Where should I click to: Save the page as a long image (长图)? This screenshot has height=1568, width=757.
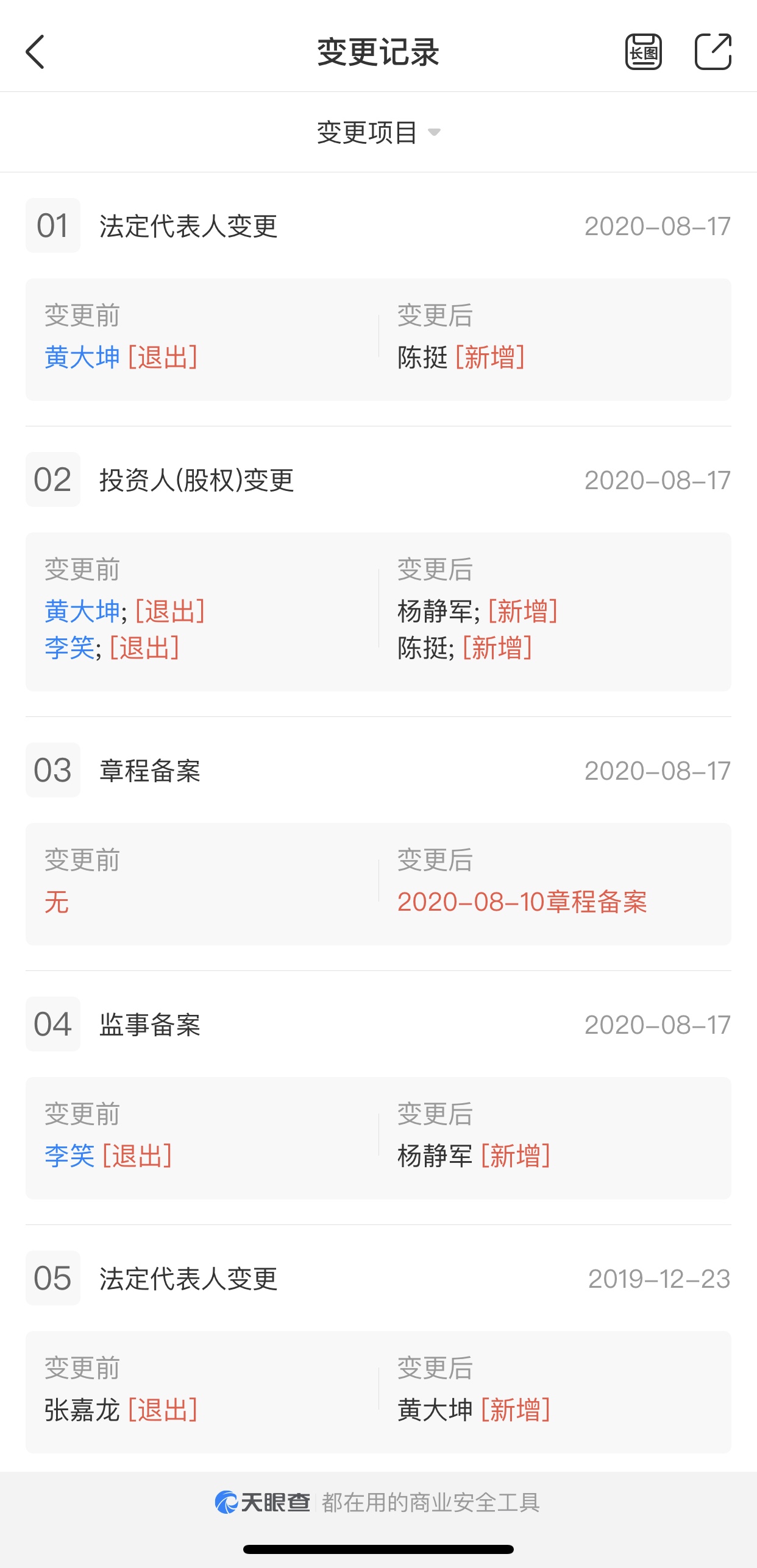[643, 52]
